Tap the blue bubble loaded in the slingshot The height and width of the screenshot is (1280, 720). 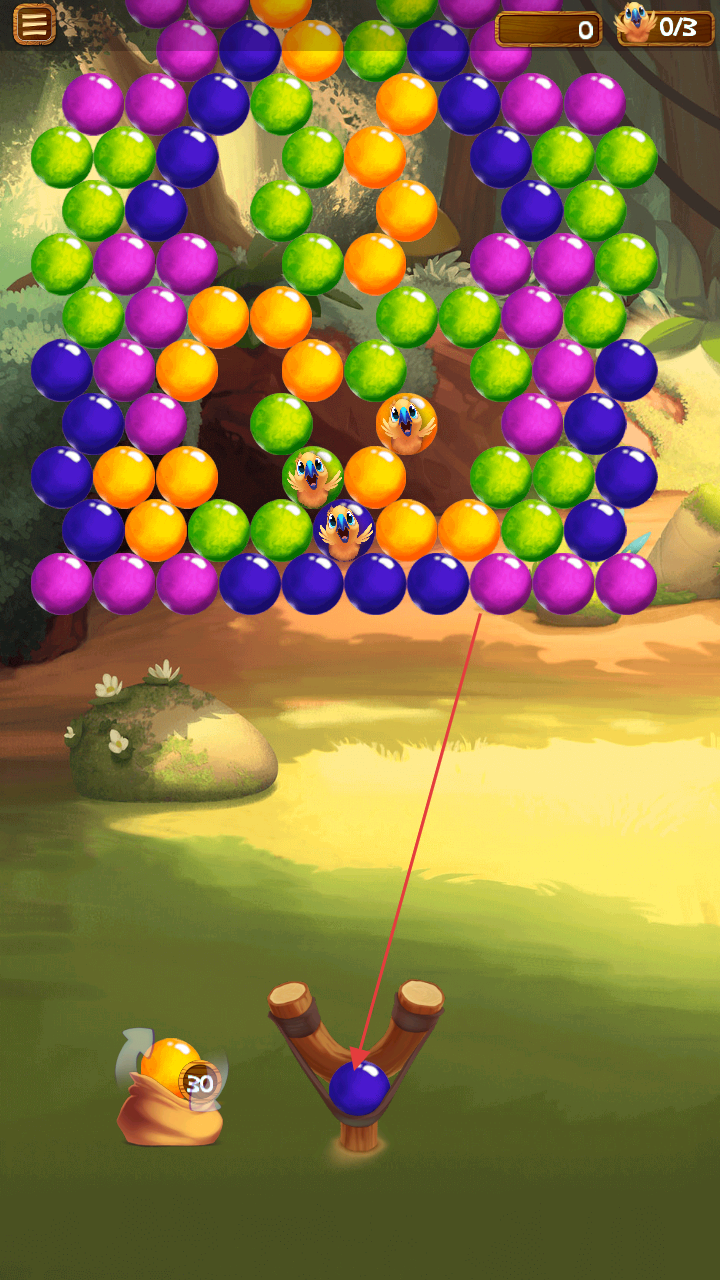(359, 1089)
